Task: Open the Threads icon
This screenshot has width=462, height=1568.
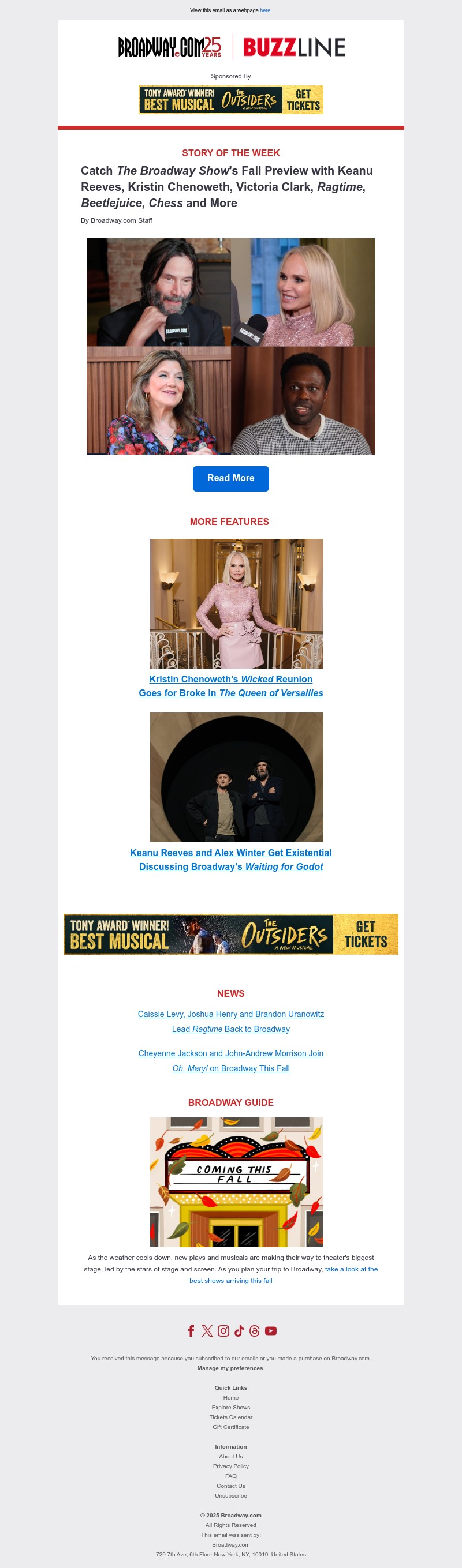Action: coord(255,1331)
